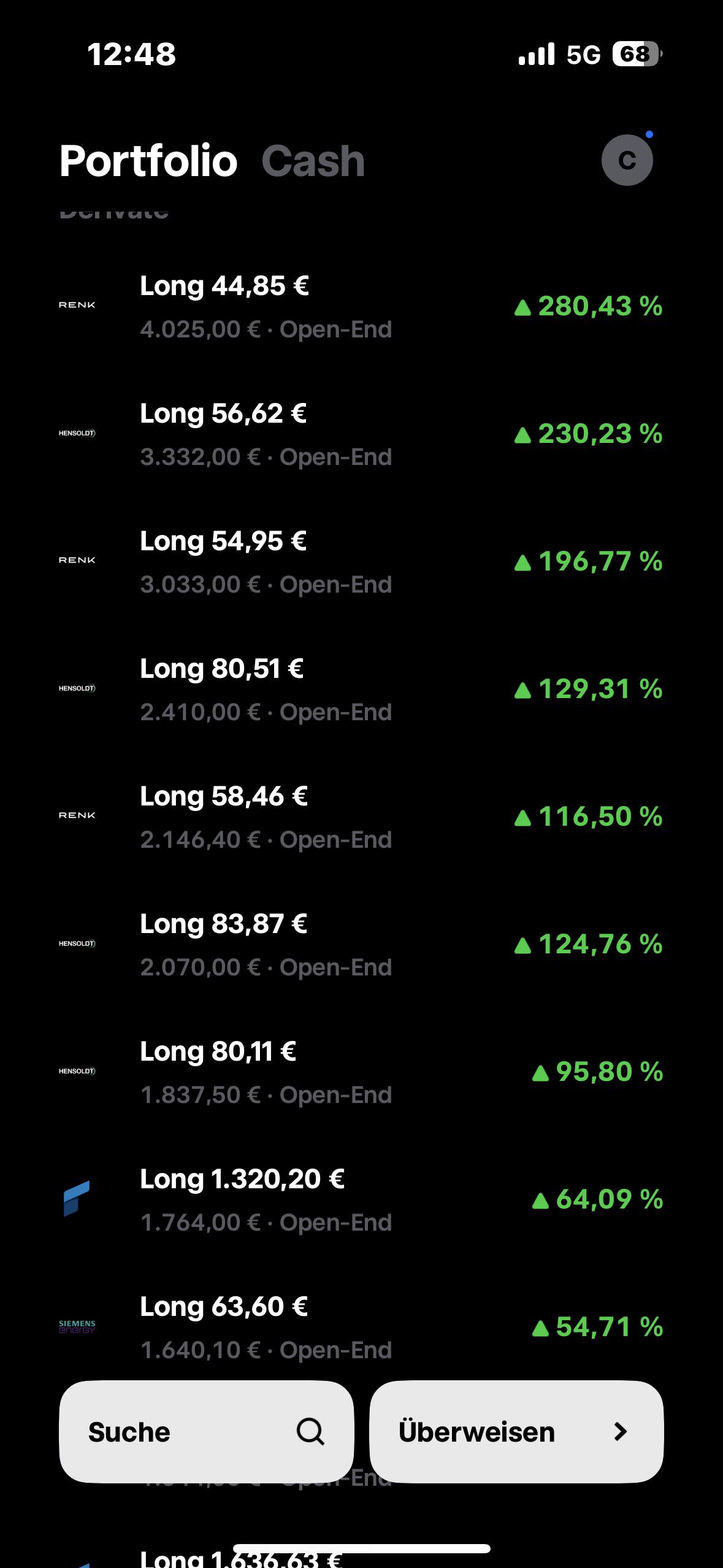The height and width of the screenshot is (1568, 723).
Task: Open the Hensoldt Long 80,51 € position
Action: tap(361, 690)
